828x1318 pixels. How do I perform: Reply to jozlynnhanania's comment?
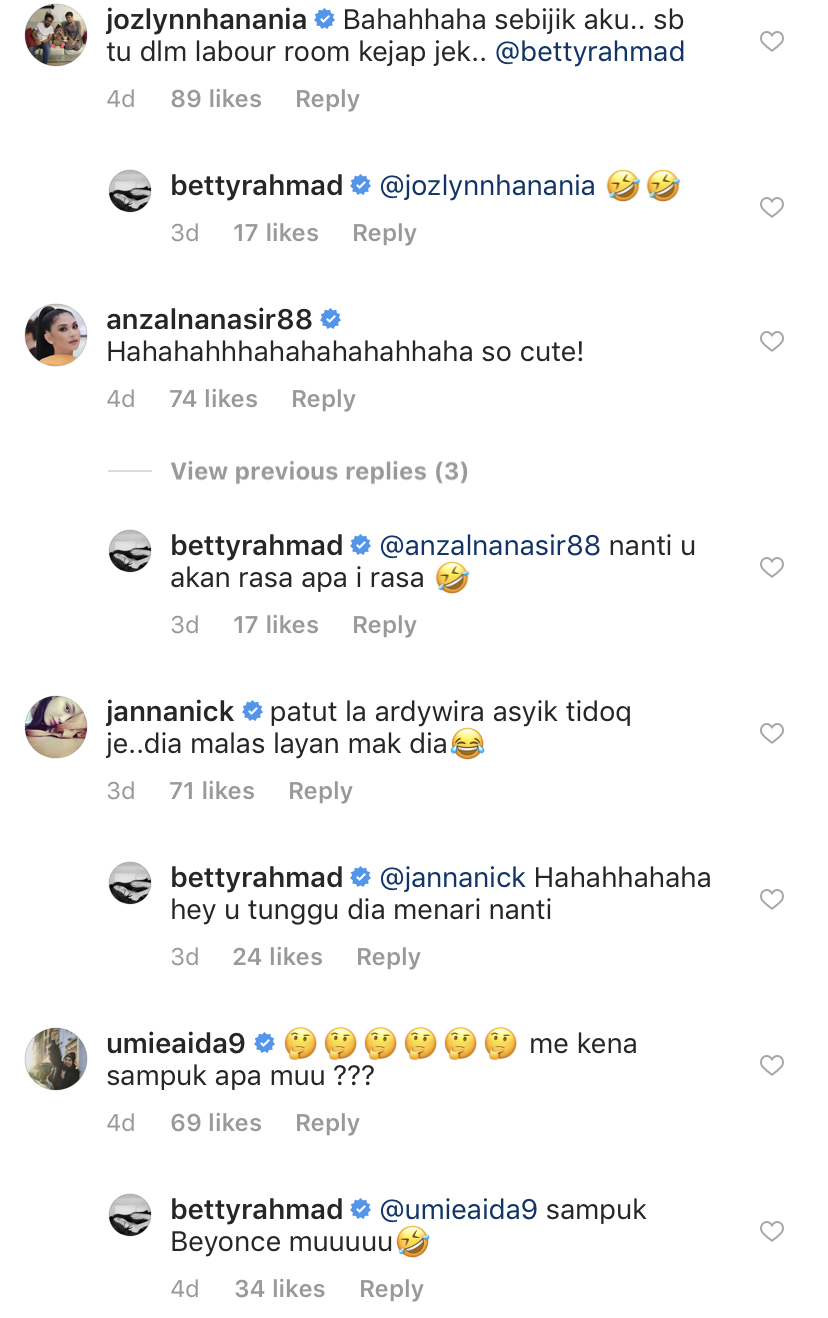[x=327, y=99]
